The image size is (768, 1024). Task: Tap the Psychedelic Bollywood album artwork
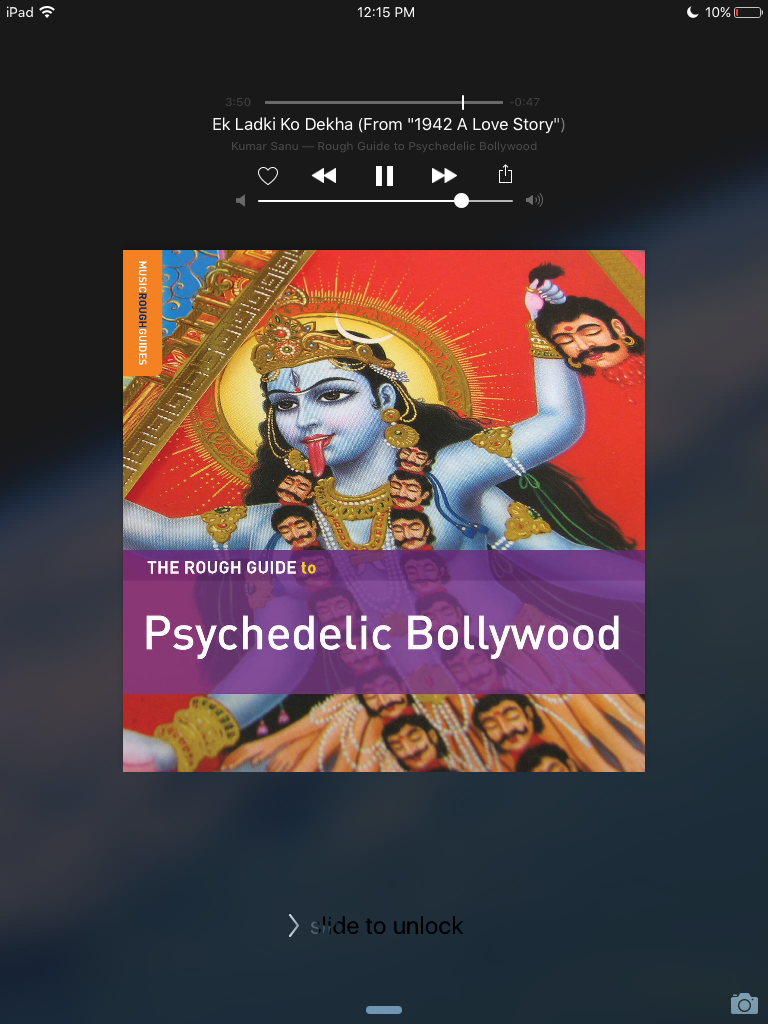384,511
